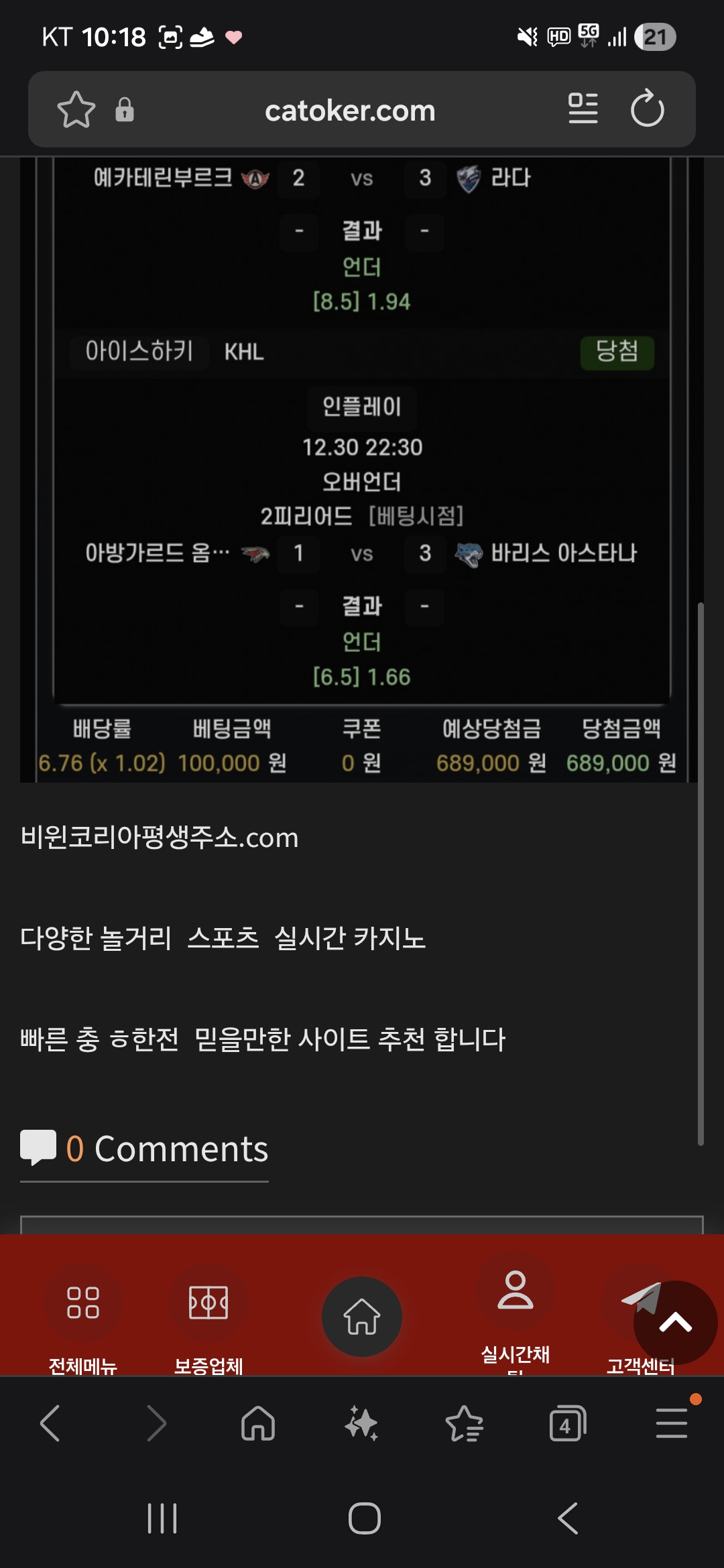
Task: Reload the current page
Action: 647,109
